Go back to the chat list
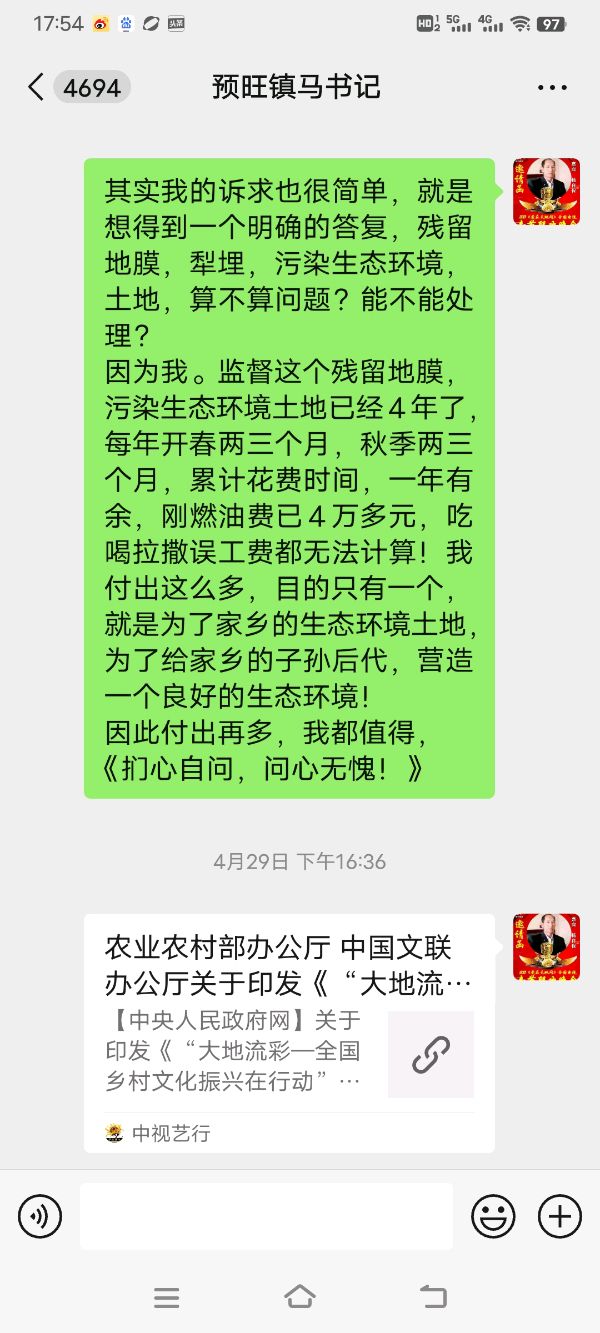 (x=37, y=87)
